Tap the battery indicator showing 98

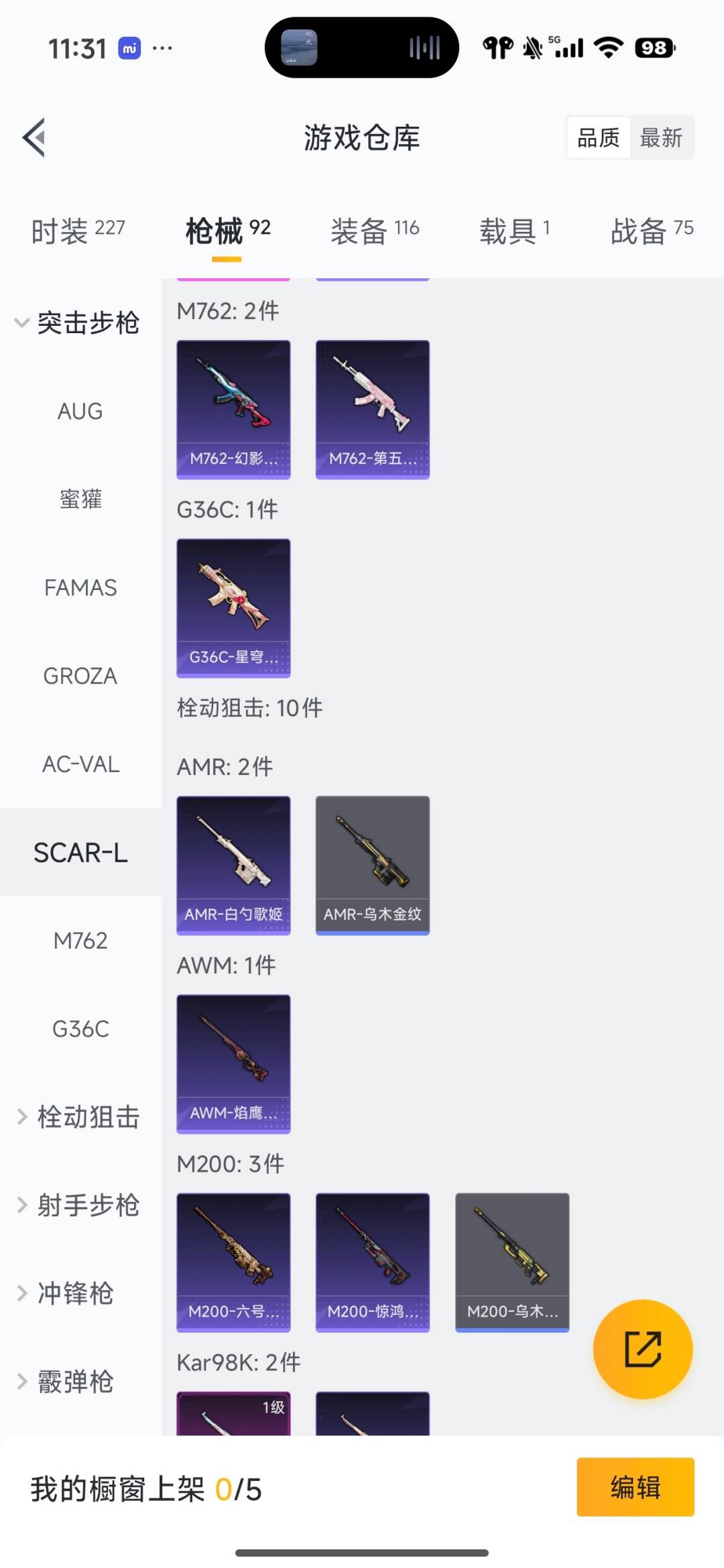click(652, 48)
